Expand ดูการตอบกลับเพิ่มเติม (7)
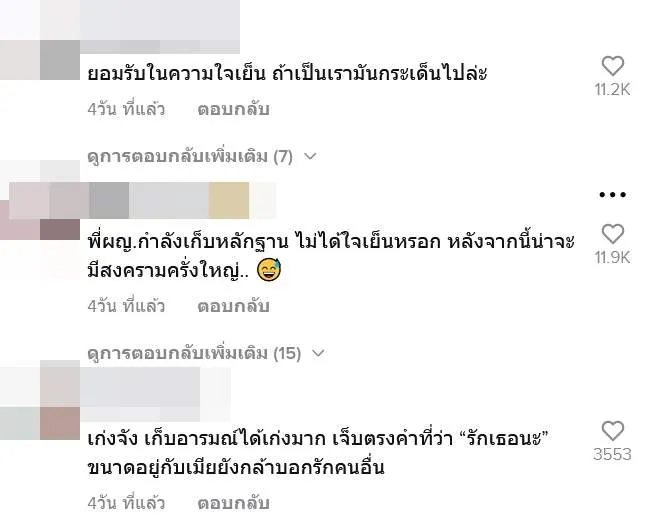Image resolution: width=654 pixels, height=524 pixels. click(201, 157)
